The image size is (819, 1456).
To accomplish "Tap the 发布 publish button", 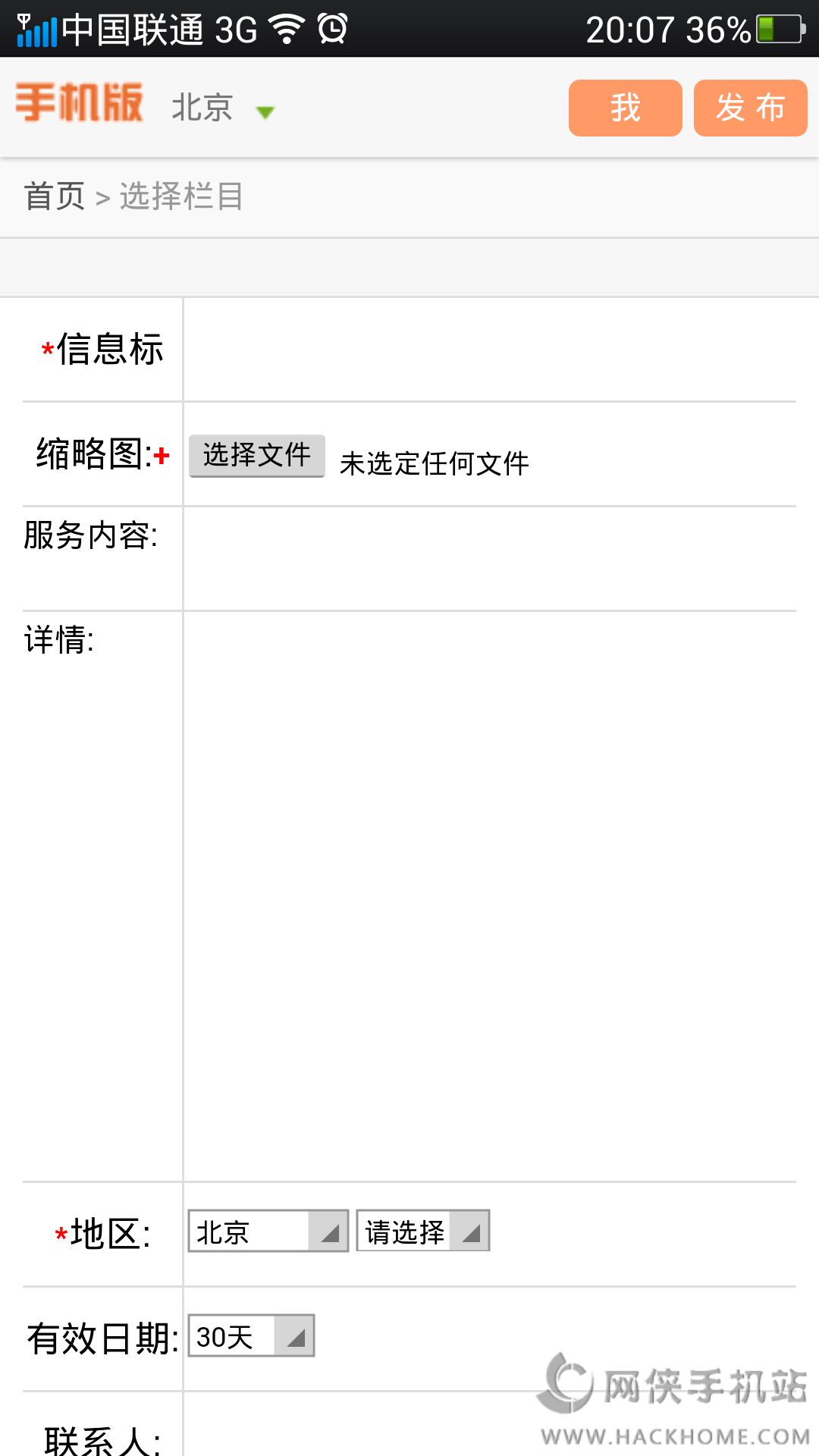I will (x=750, y=108).
